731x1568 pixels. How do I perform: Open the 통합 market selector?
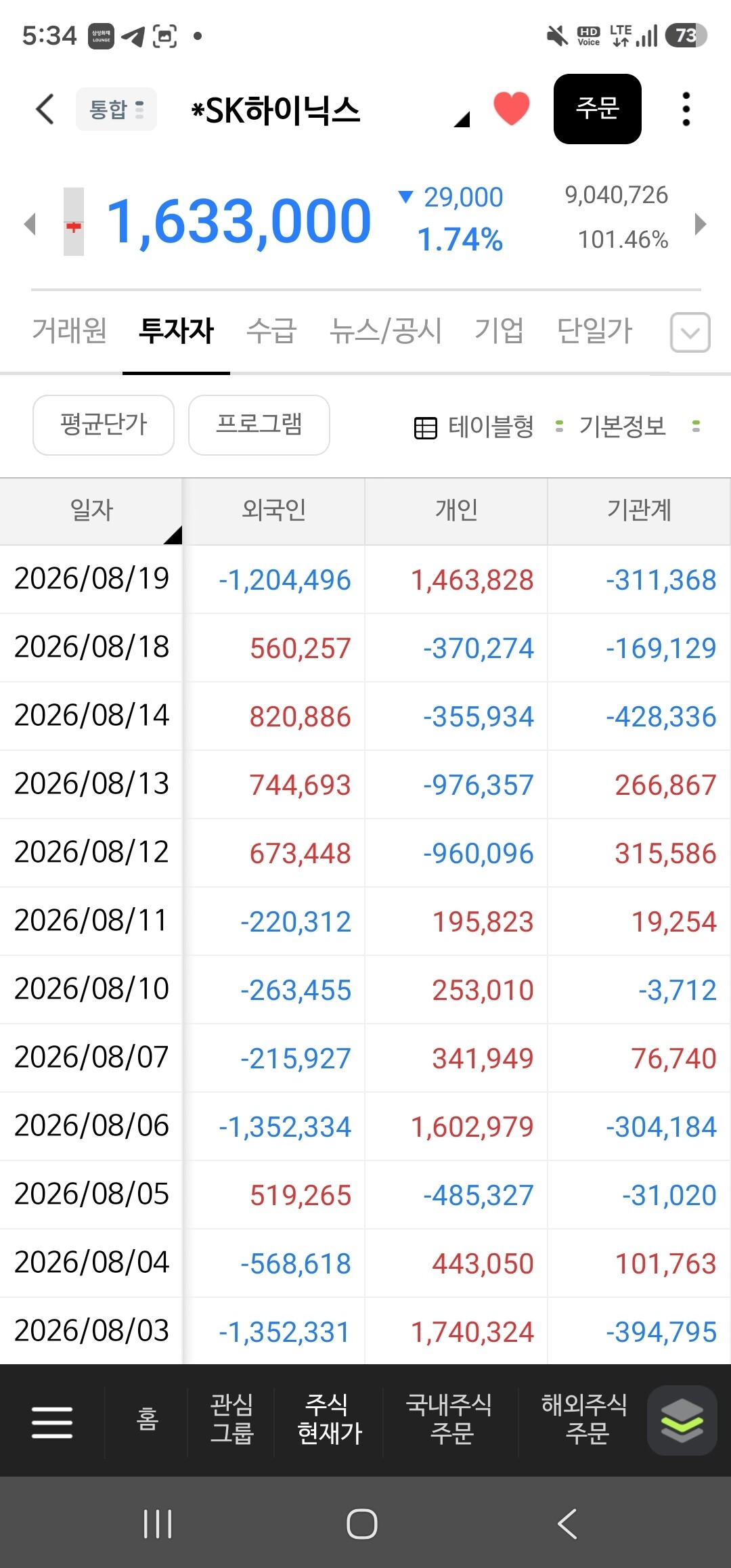[x=116, y=109]
